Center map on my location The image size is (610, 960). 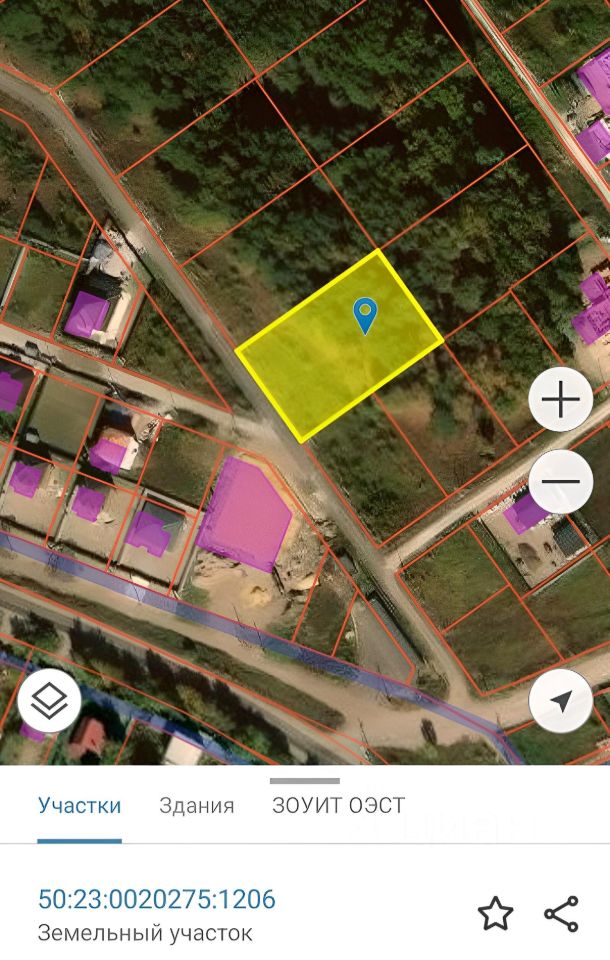[x=560, y=701]
